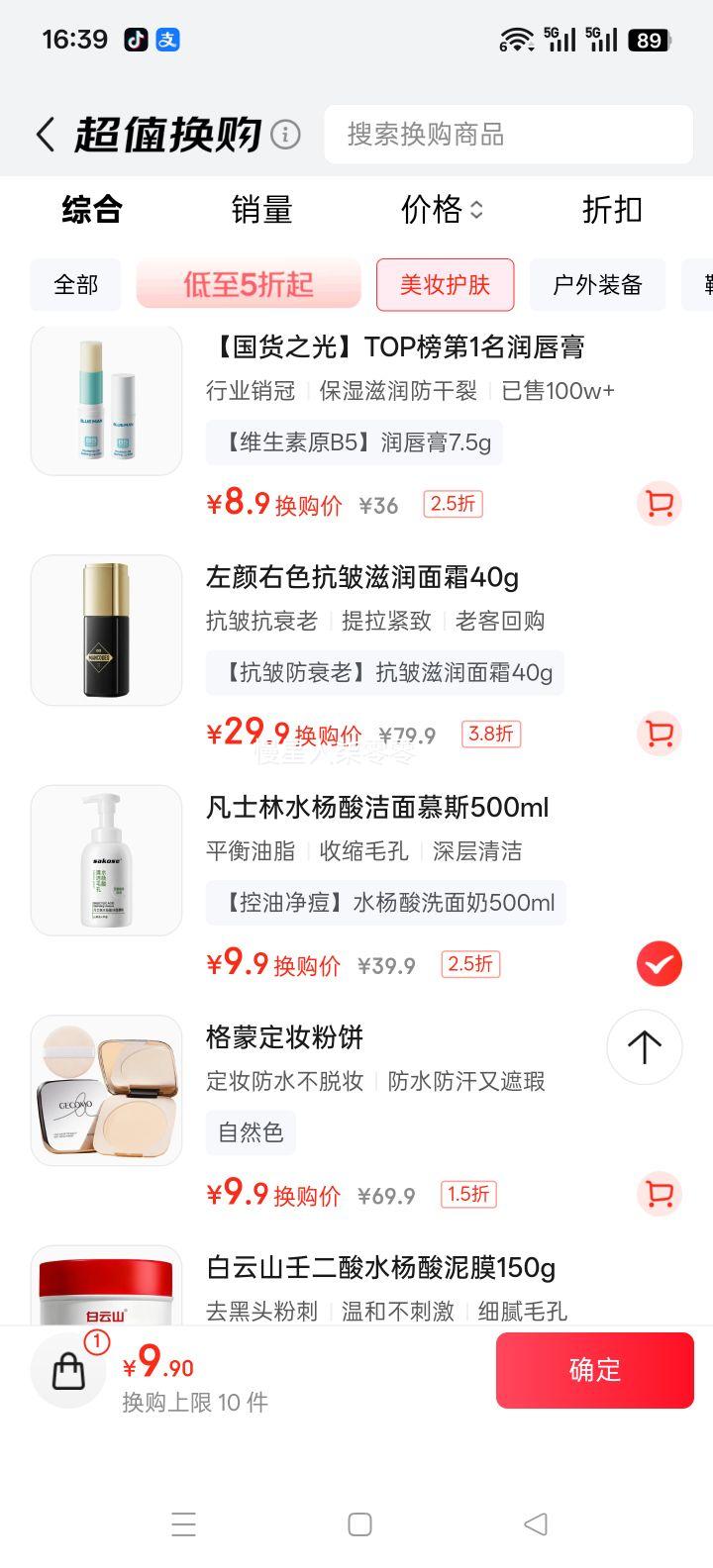
Task: Switch to the 折扣 sort tab
Action: 612,210
